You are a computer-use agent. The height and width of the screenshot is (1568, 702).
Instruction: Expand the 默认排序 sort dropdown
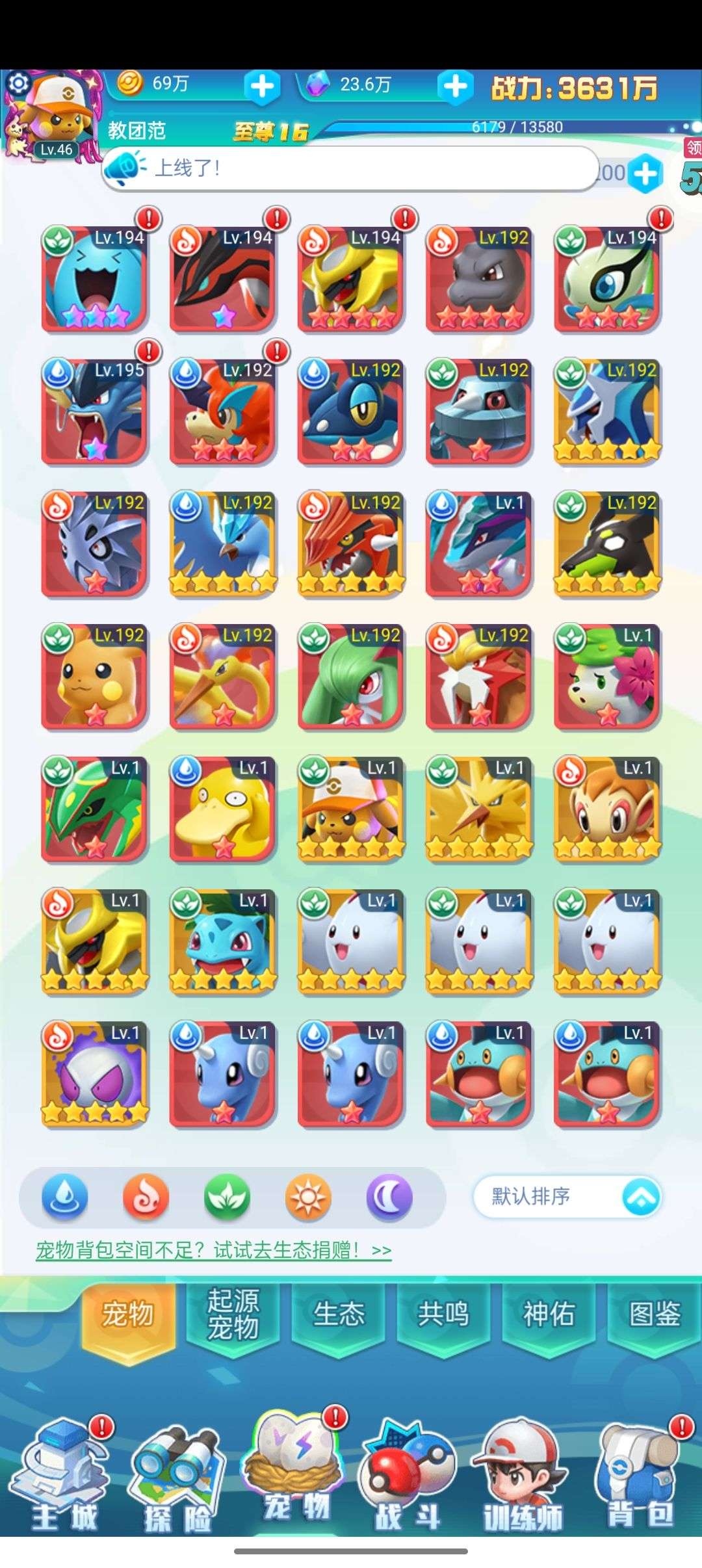(x=567, y=1196)
